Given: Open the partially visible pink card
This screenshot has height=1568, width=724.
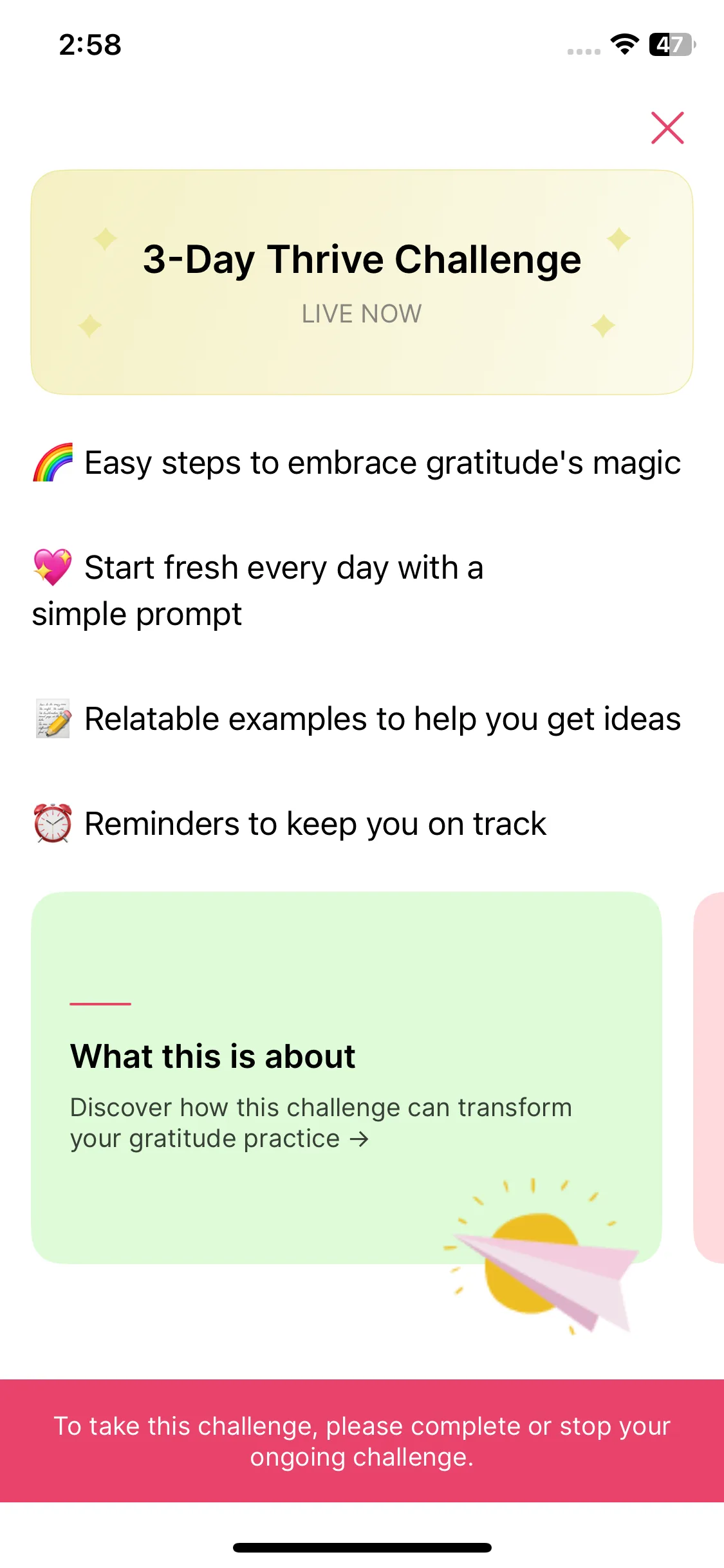Looking at the screenshot, I should (x=710, y=1077).
